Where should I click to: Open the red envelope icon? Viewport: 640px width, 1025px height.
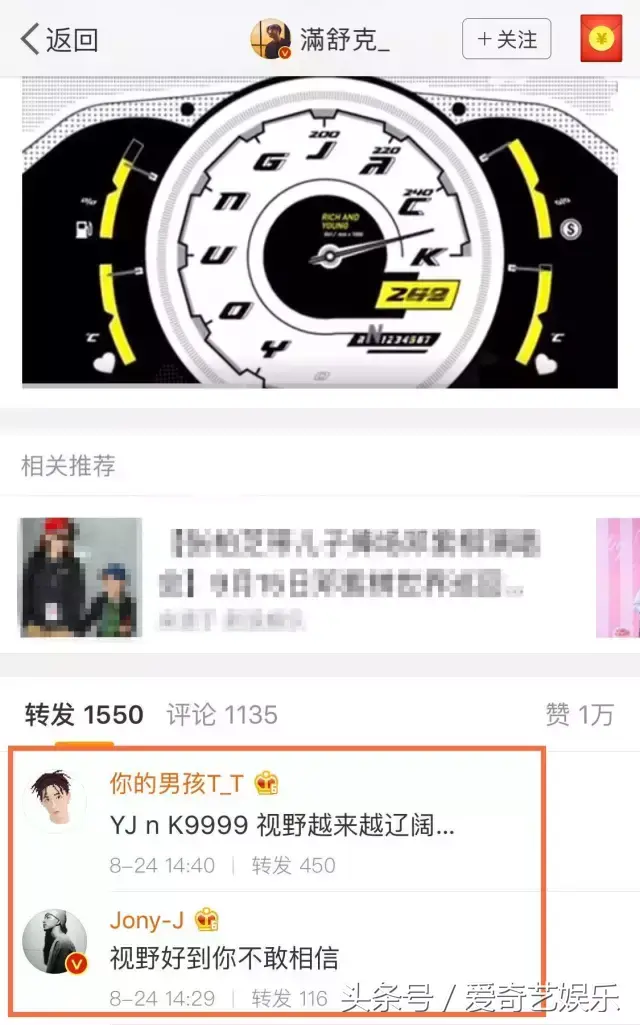click(x=601, y=39)
